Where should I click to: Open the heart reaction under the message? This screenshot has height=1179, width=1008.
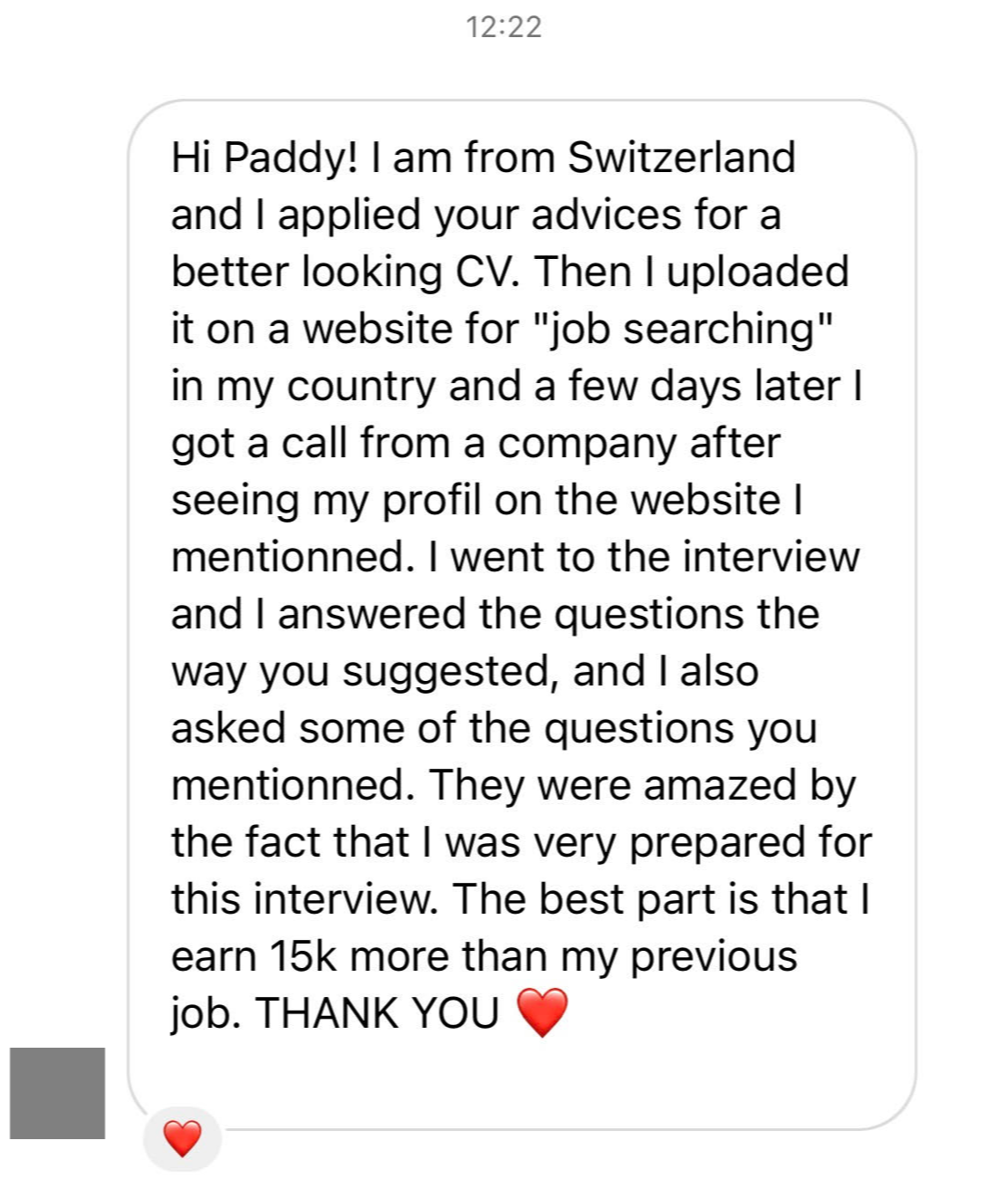tap(182, 1137)
